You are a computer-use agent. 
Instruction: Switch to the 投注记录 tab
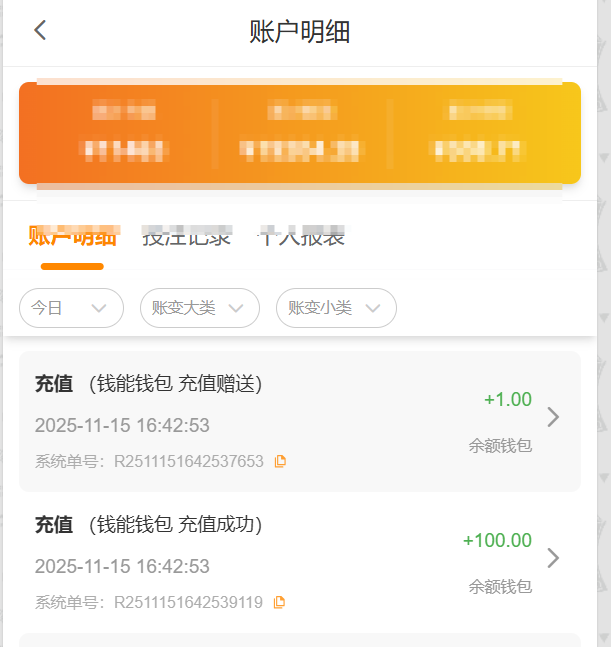(187, 237)
